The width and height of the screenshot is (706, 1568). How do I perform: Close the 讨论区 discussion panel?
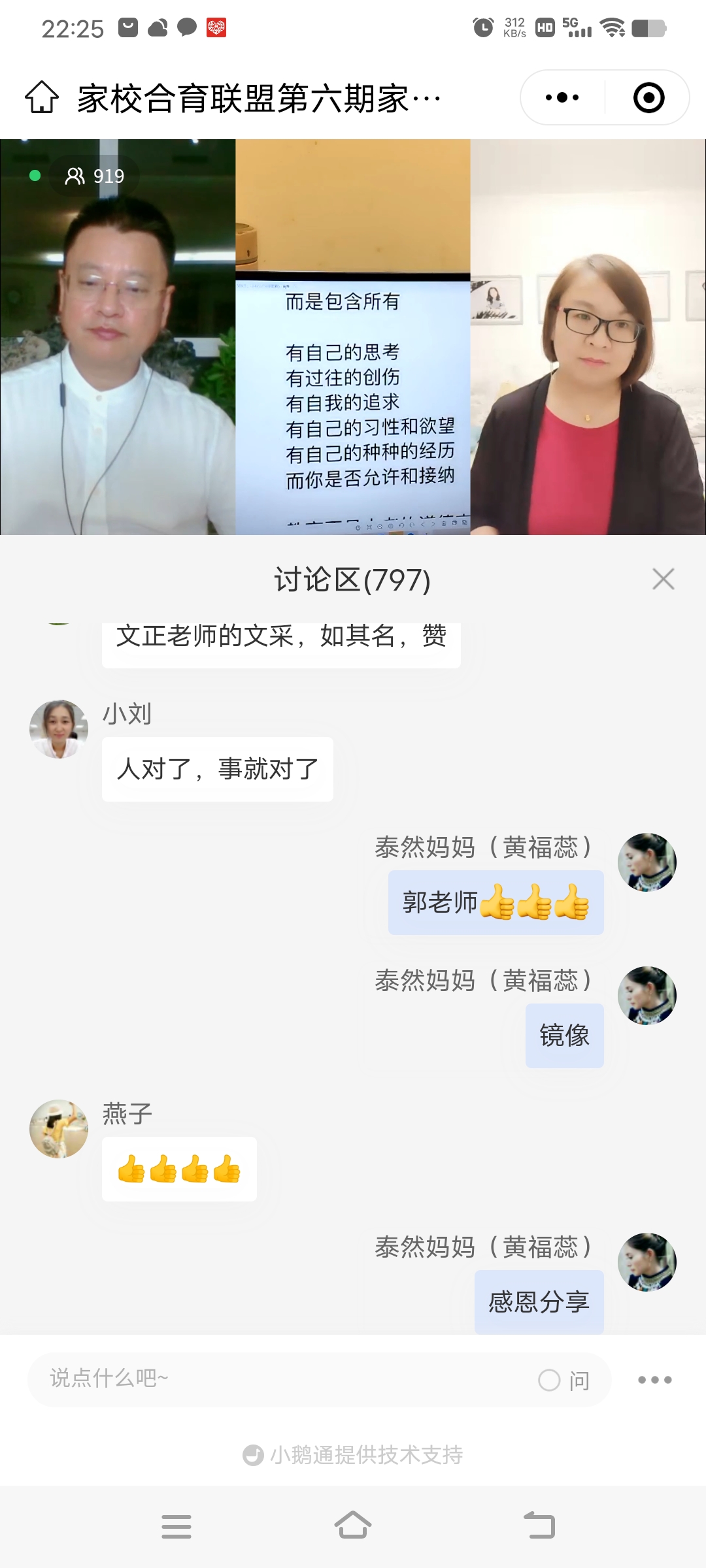665,579
